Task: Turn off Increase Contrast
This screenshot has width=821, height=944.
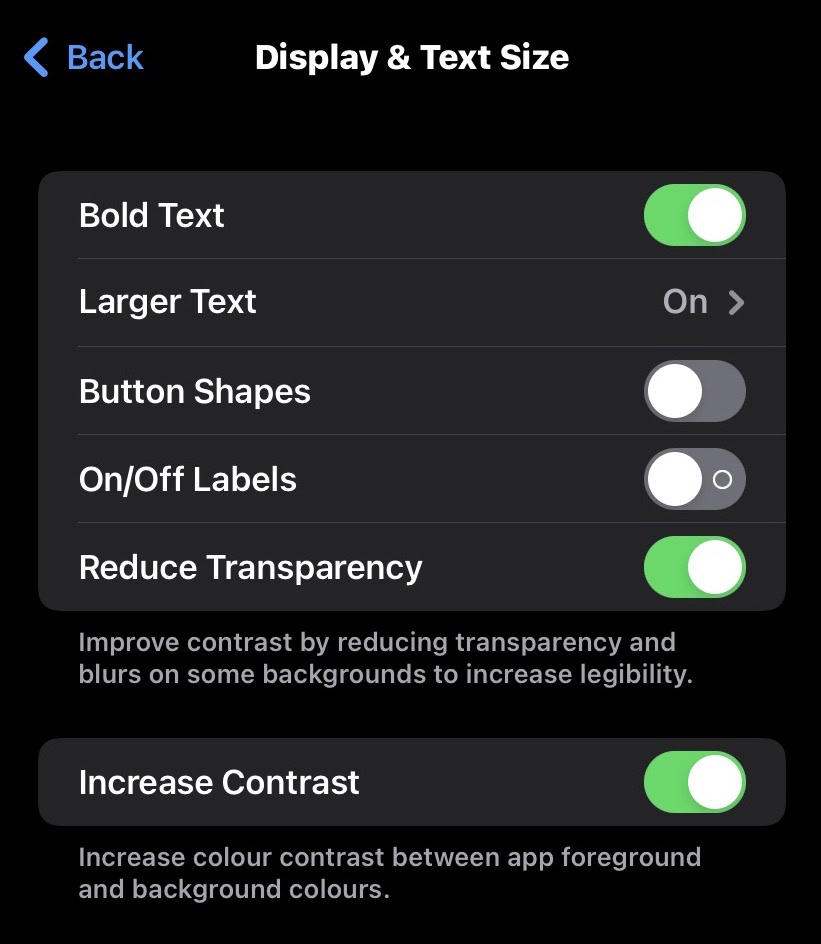Action: 695,782
